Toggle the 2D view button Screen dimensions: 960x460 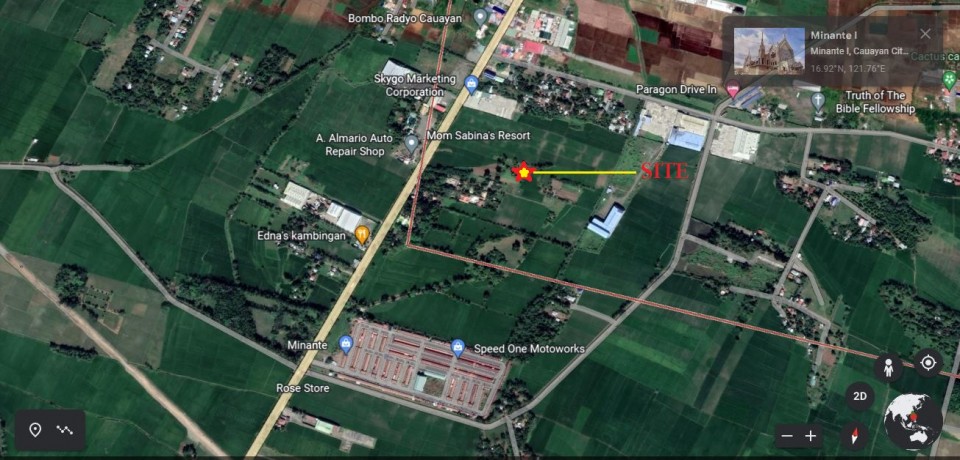[x=859, y=396]
